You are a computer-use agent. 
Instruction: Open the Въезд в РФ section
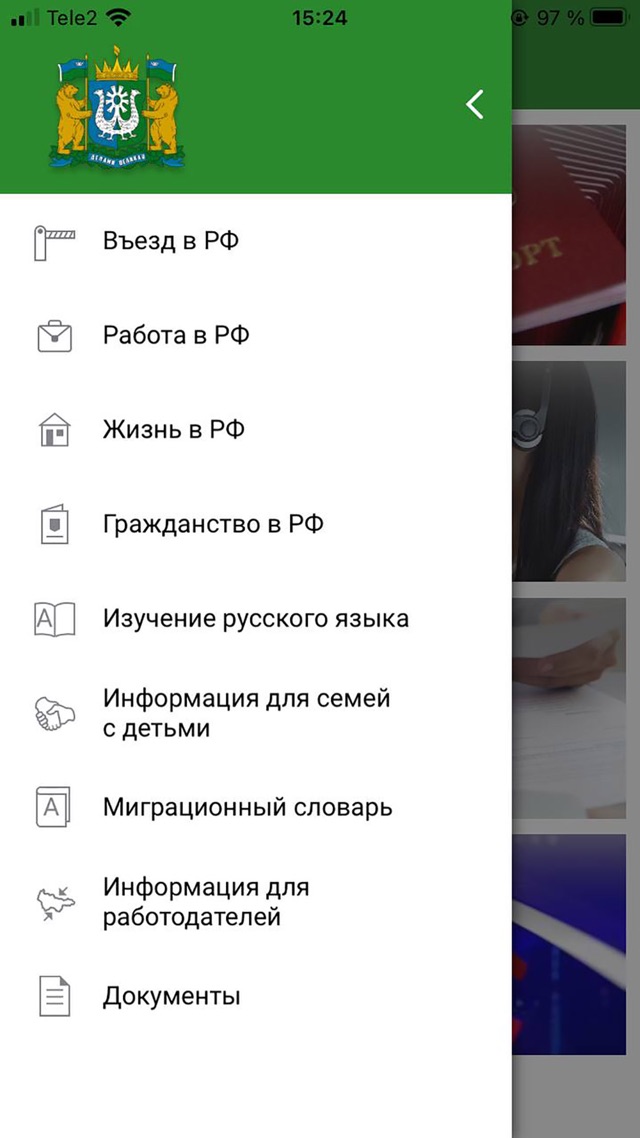255,241
